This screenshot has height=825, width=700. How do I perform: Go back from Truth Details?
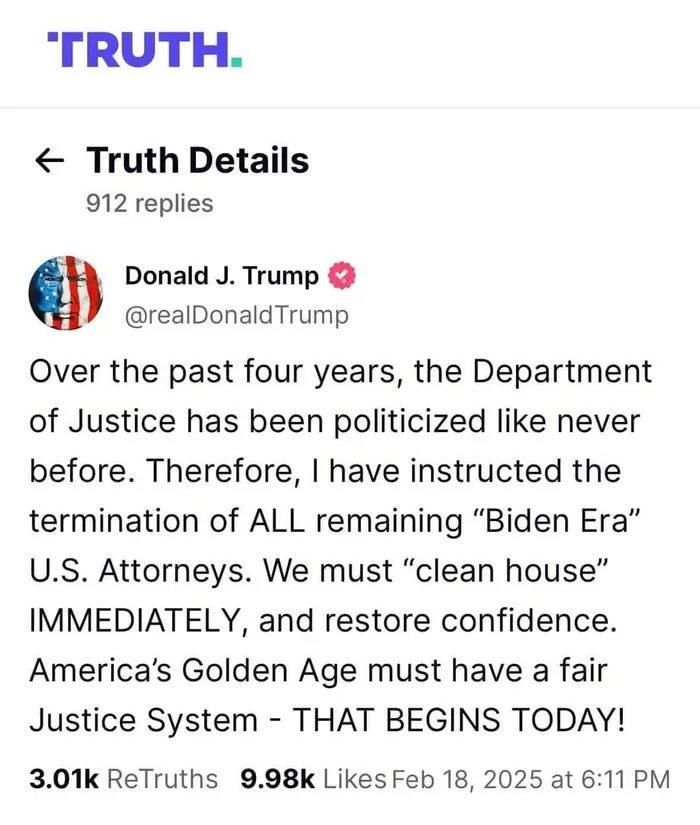pos(50,160)
